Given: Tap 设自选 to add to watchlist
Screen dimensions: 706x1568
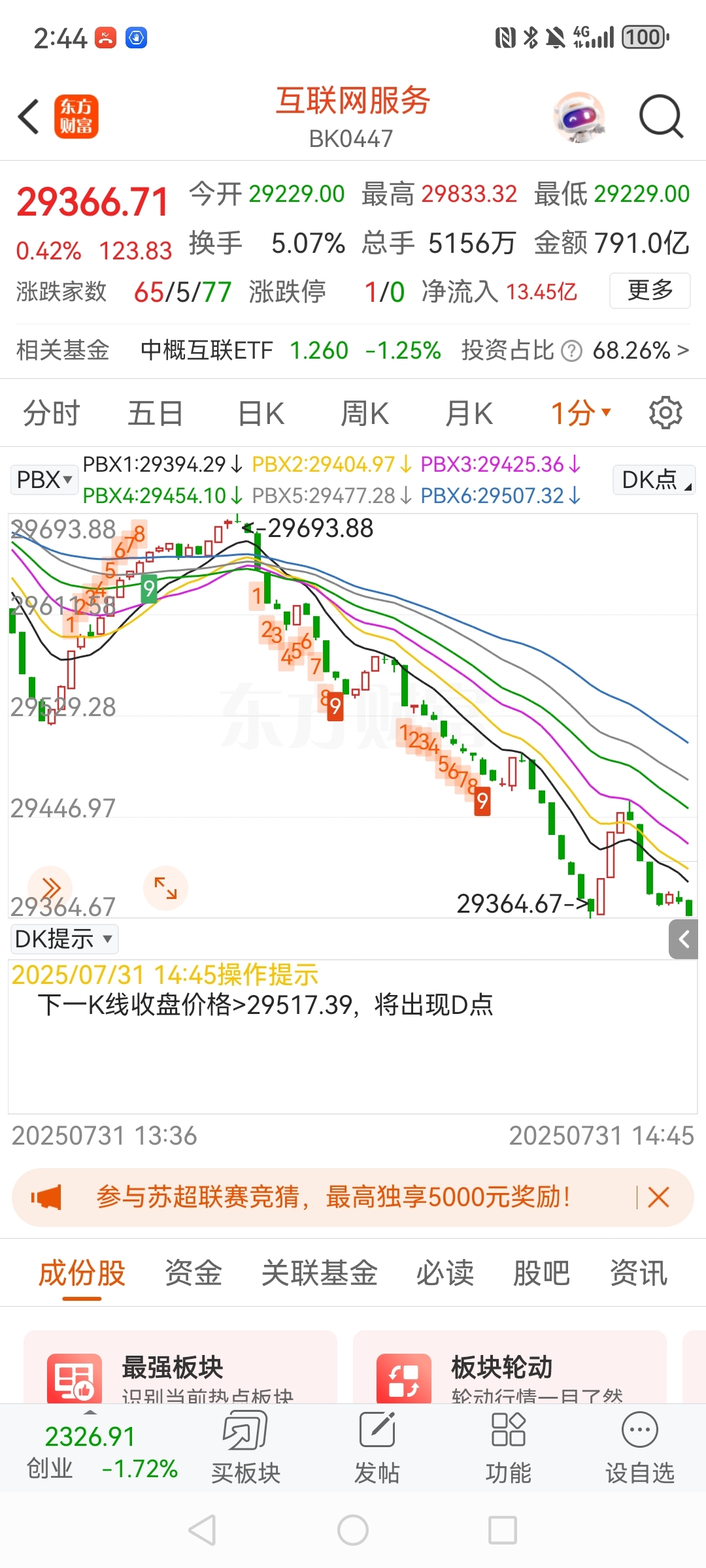Looking at the screenshot, I should coord(640,1446).
